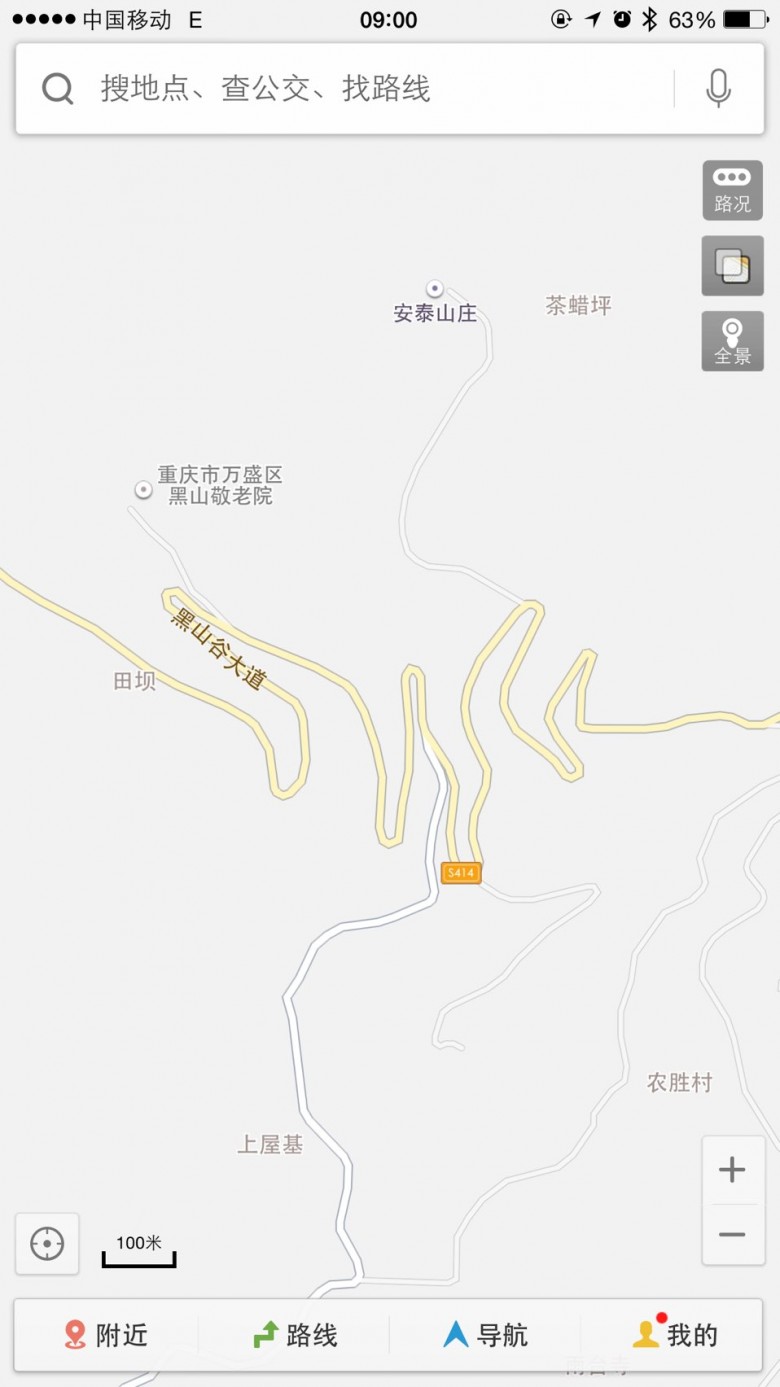
Task: Open the 导航 navigation tab
Action: coord(485,1334)
